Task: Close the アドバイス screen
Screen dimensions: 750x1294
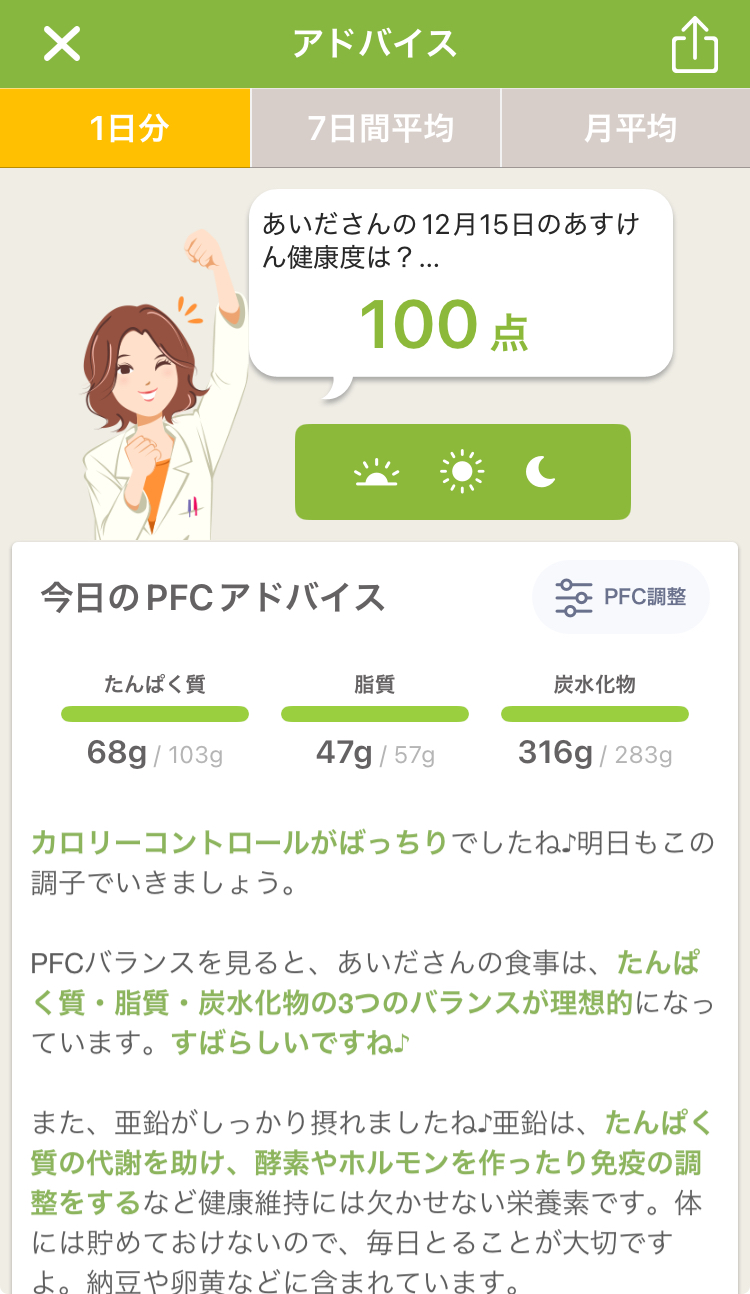Action: click(62, 44)
